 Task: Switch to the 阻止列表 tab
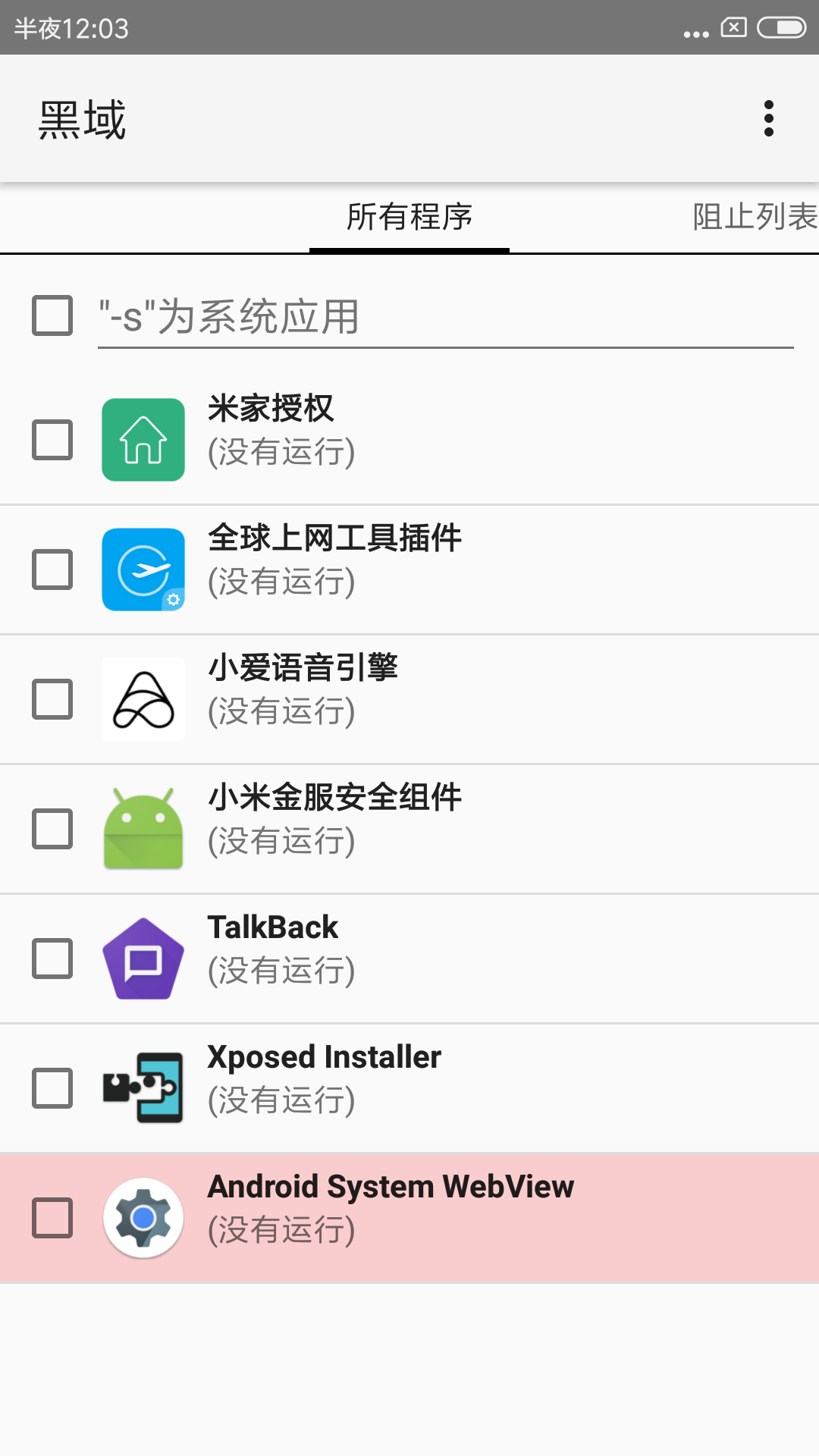[x=755, y=217]
